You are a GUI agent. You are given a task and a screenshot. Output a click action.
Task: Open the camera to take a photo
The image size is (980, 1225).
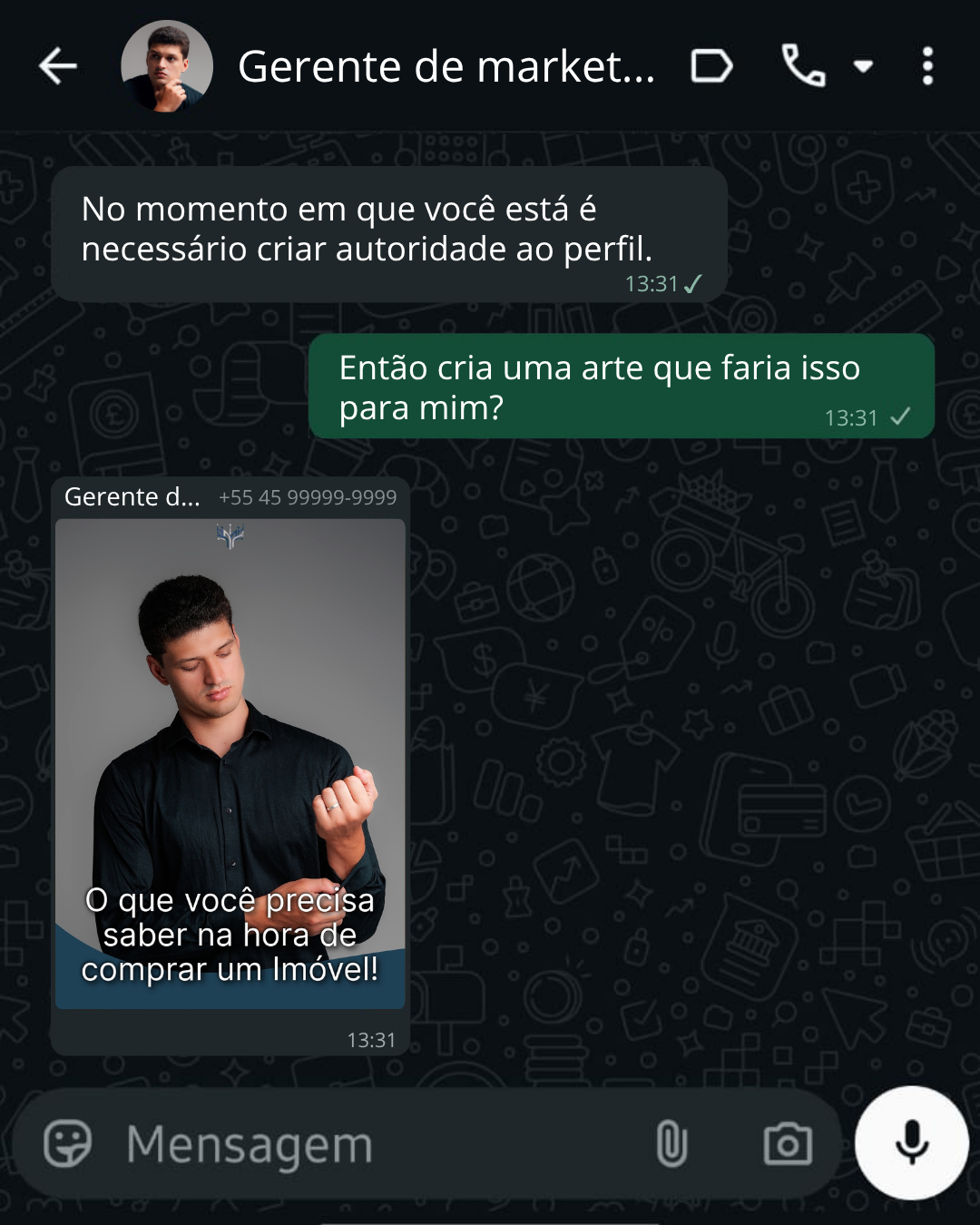788,1143
